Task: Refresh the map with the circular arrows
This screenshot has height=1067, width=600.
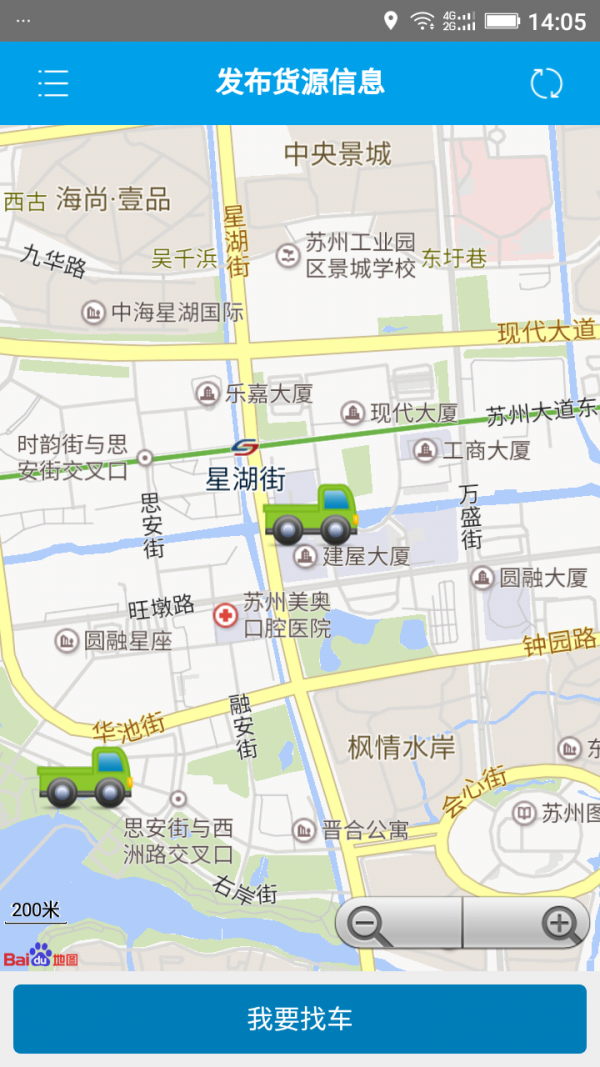Action: point(546,83)
